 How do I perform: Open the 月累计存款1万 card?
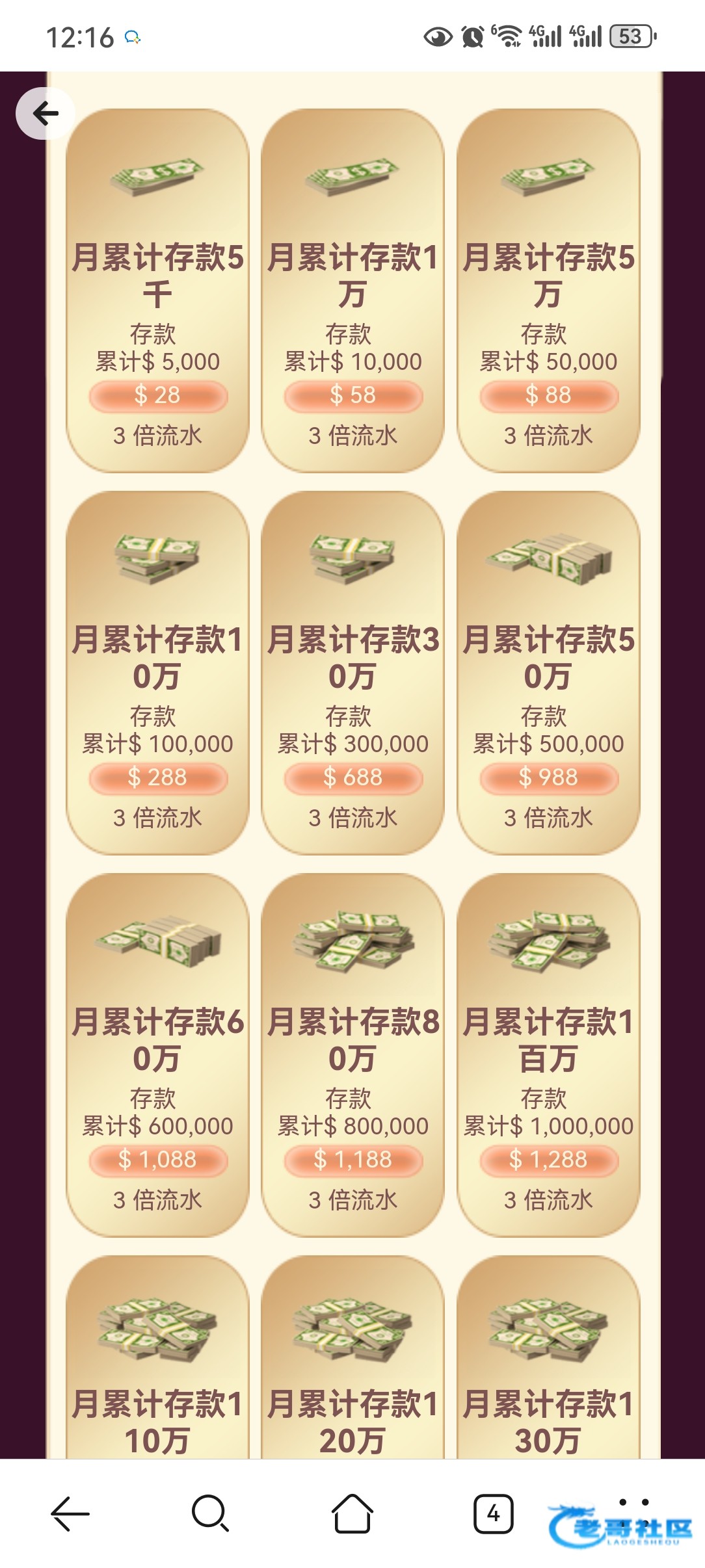point(352,290)
